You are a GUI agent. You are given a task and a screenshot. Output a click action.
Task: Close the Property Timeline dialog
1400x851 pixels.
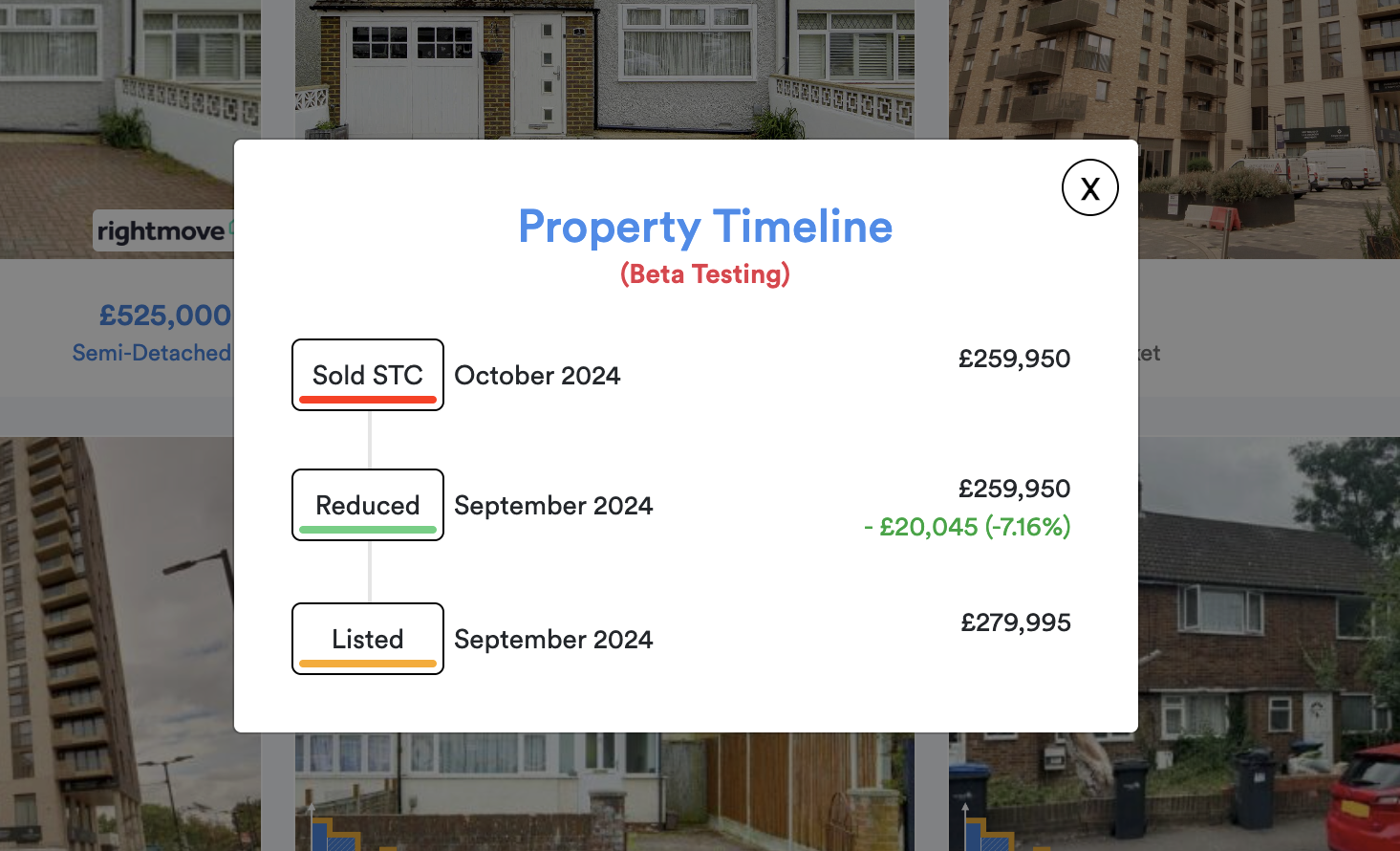click(x=1089, y=187)
